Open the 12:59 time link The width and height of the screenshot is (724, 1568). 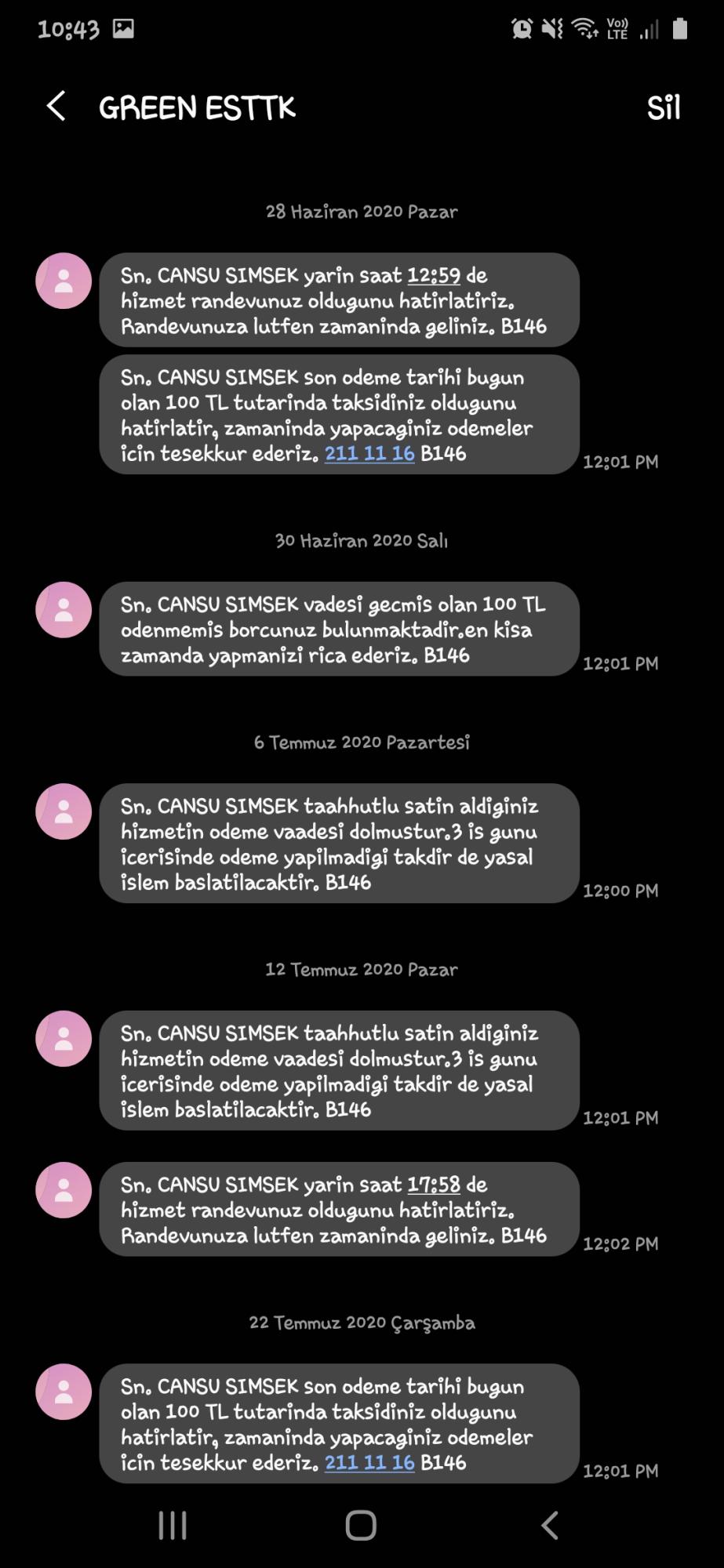click(x=434, y=275)
